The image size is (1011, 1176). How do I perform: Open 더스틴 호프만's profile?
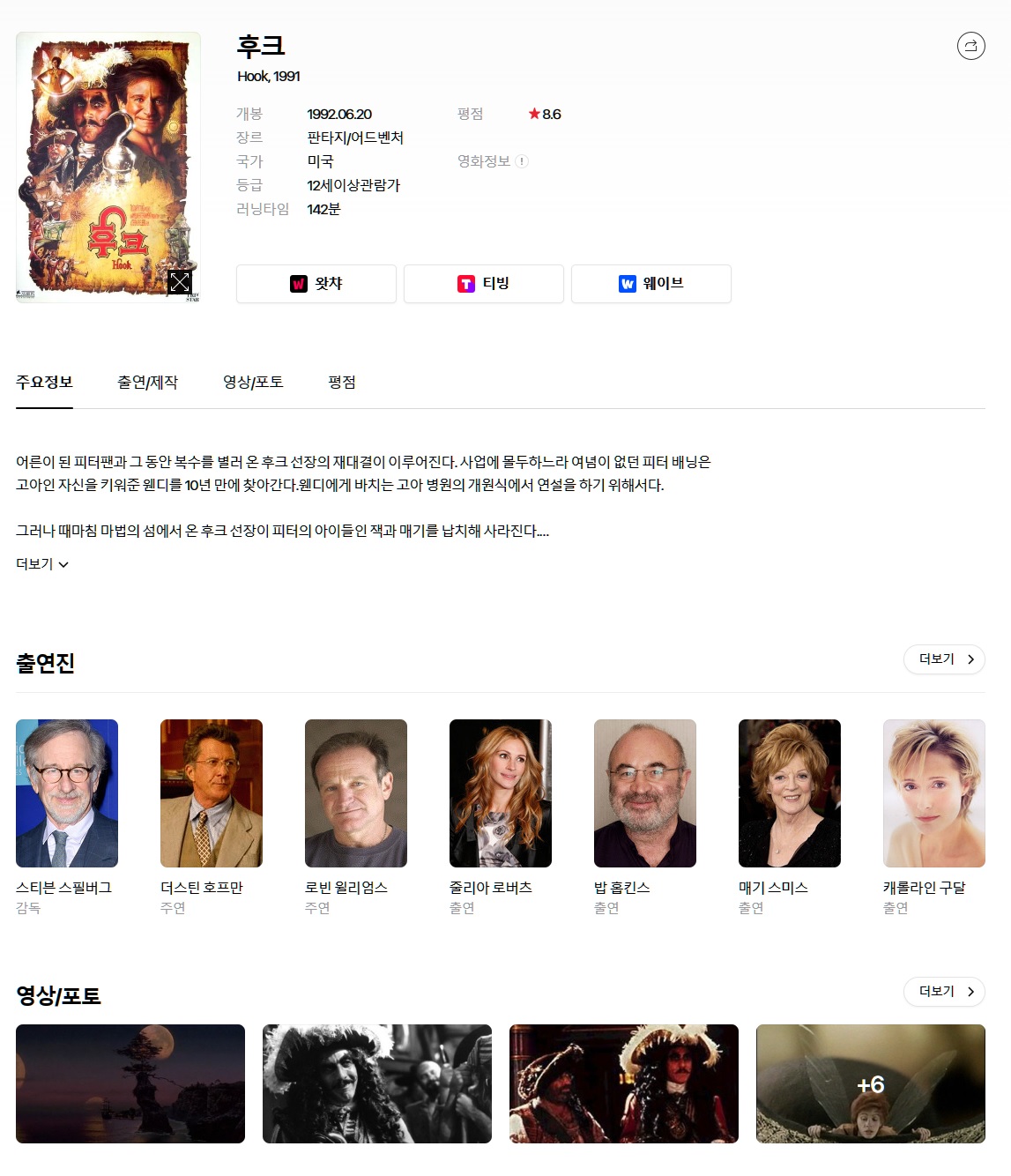click(x=212, y=817)
